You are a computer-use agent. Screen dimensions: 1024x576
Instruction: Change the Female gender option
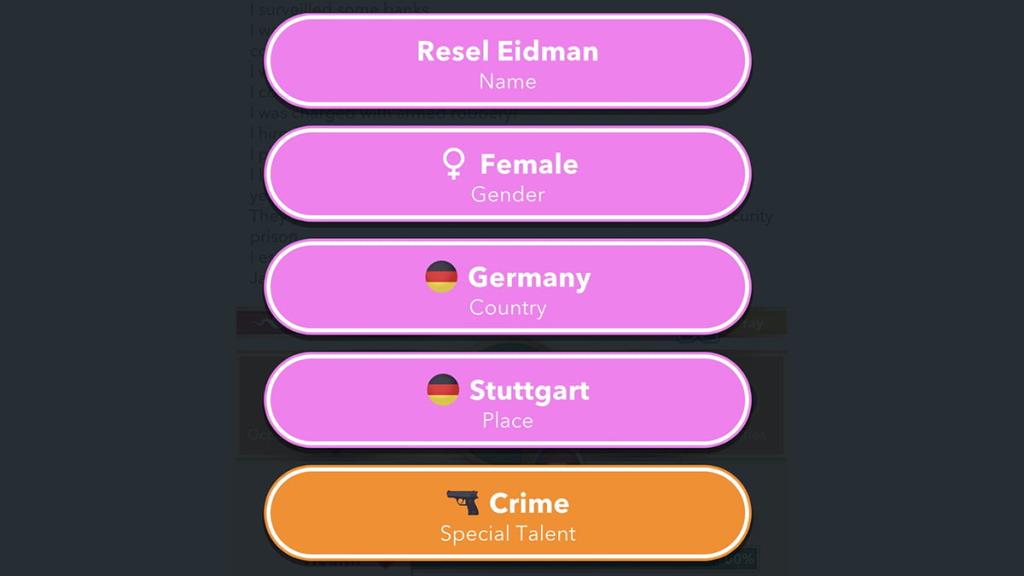[507, 175]
